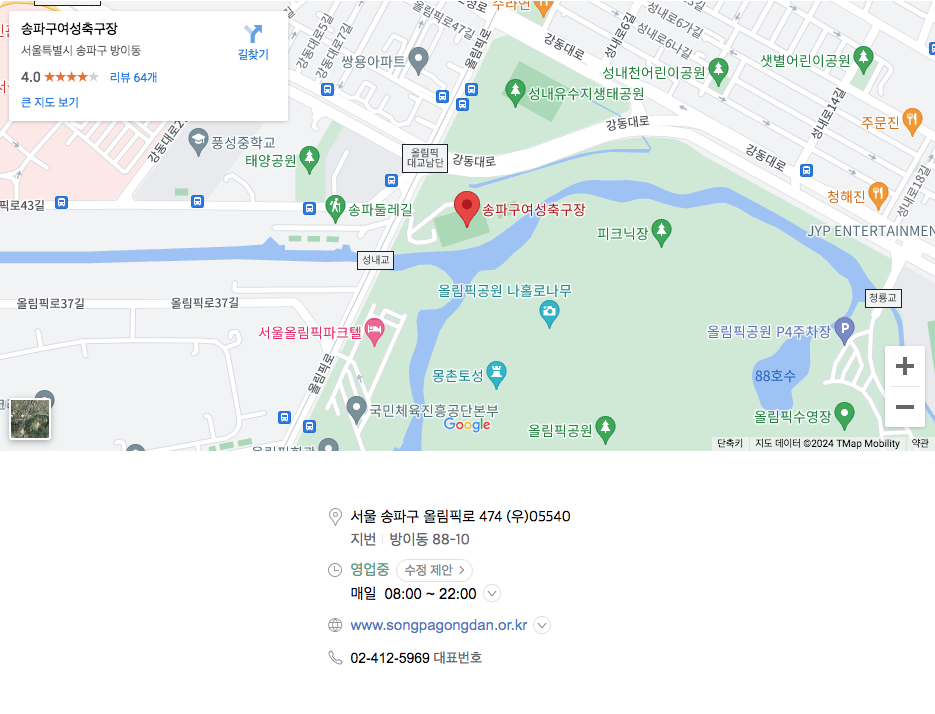Viewport: 935px width, 714px height.
Task: Tap 수정 제안 to suggest an edit
Action: (434, 570)
